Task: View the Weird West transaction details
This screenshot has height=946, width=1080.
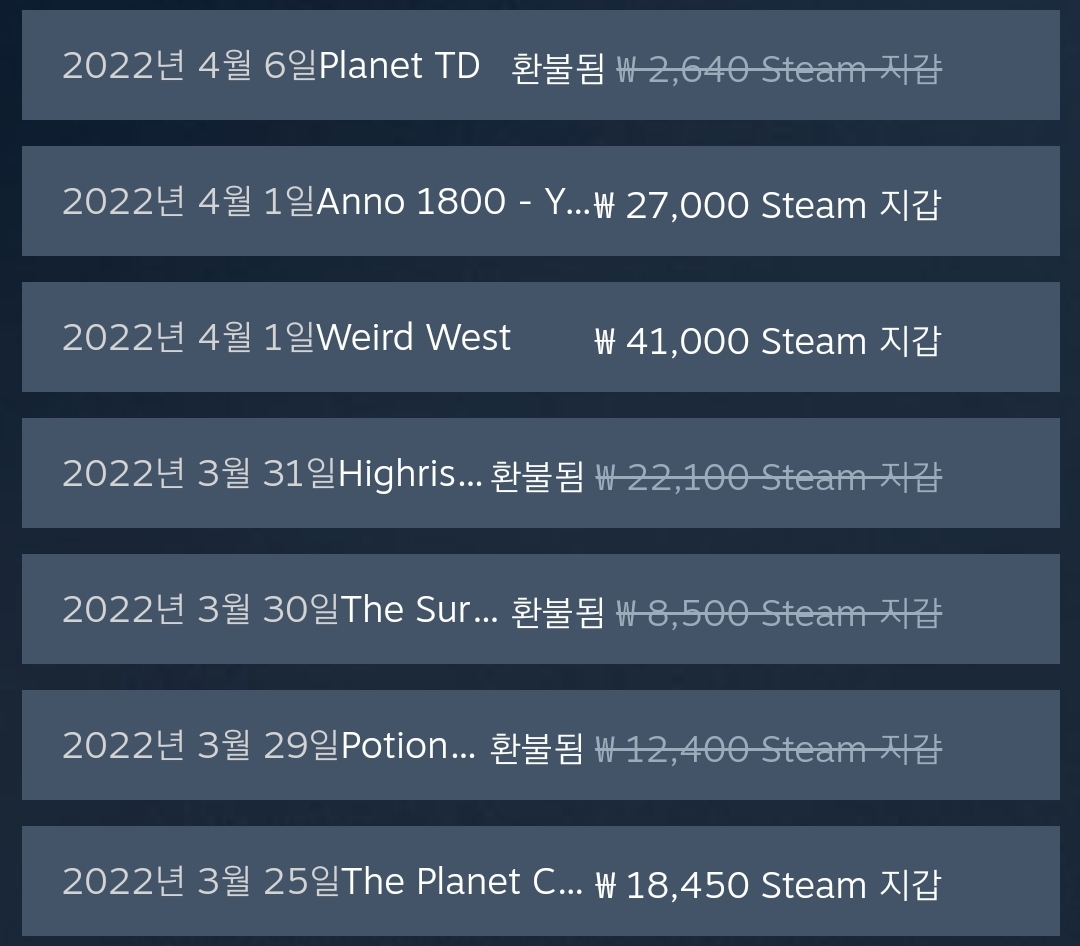Action: click(x=540, y=338)
